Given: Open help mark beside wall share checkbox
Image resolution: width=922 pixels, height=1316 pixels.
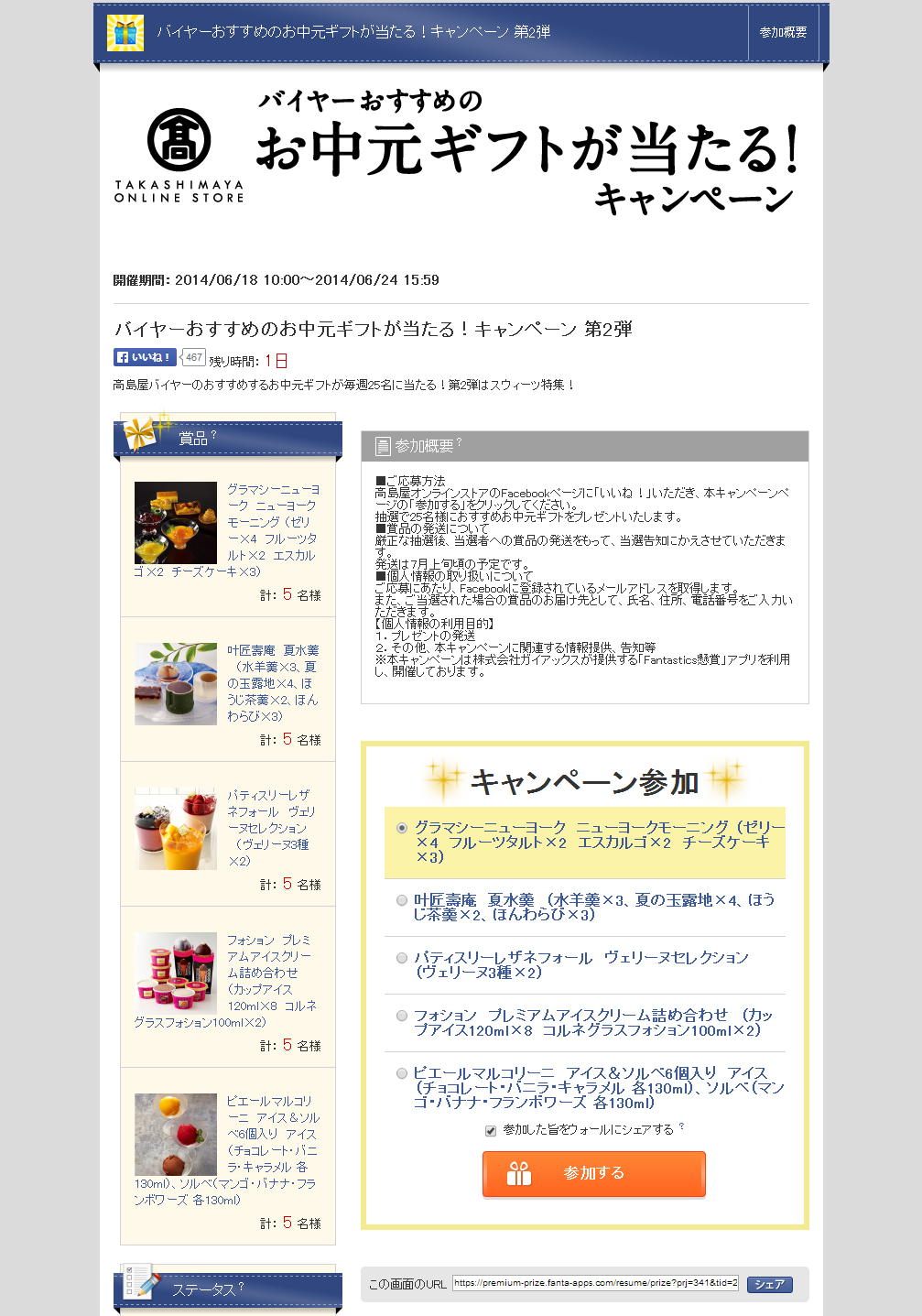Looking at the screenshot, I should [x=682, y=1127].
